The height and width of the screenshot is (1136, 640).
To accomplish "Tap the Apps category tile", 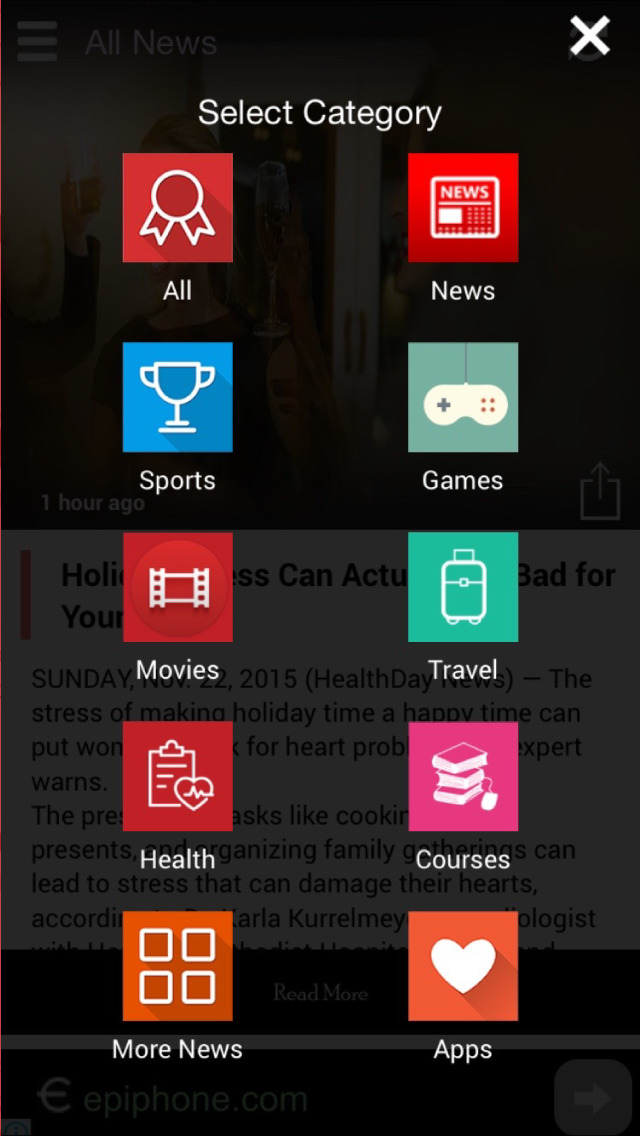I will click(x=463, y=966).
